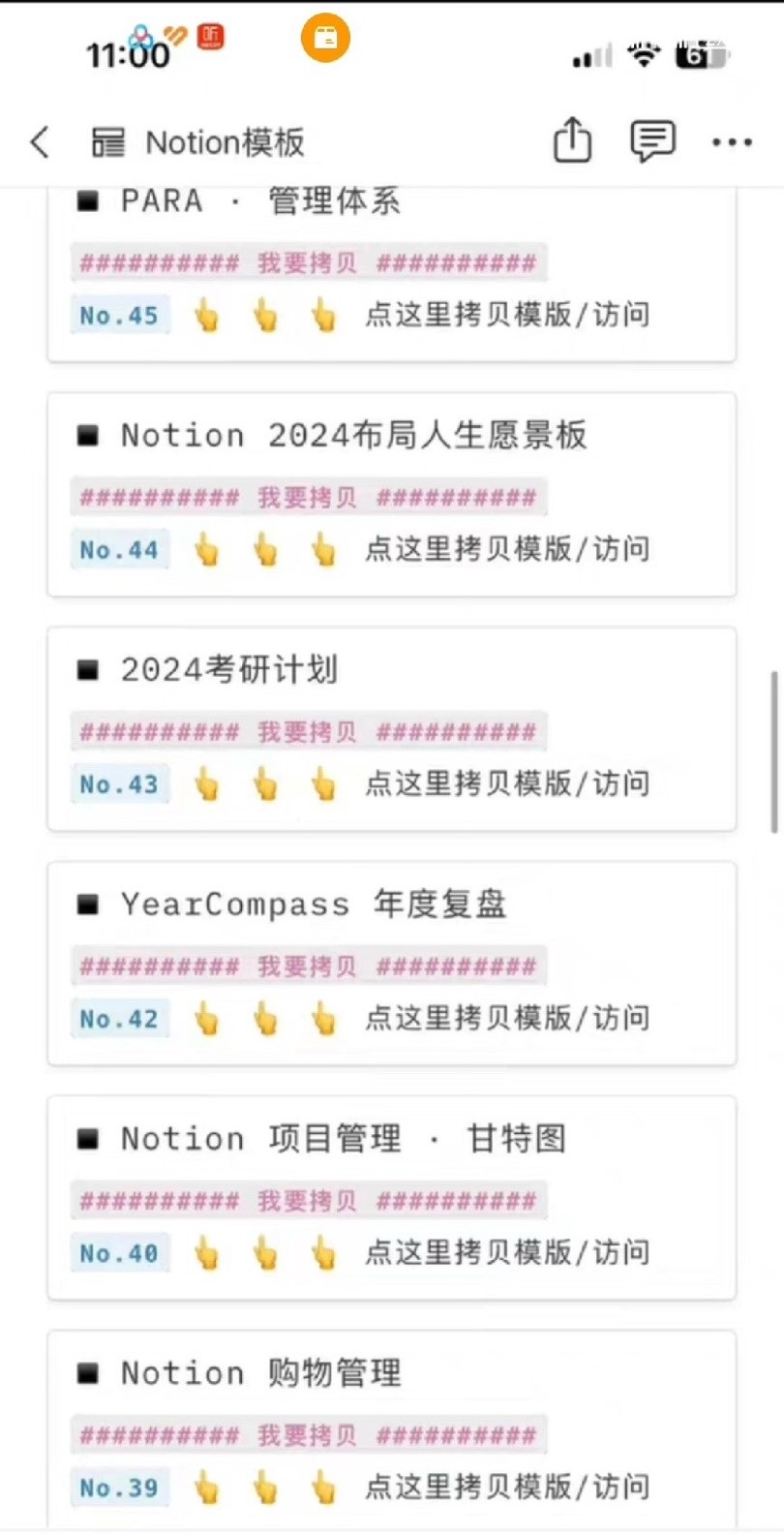
Task: Open No.45 PARA 管理体系 copy link
Action: (x=506, y=315)
